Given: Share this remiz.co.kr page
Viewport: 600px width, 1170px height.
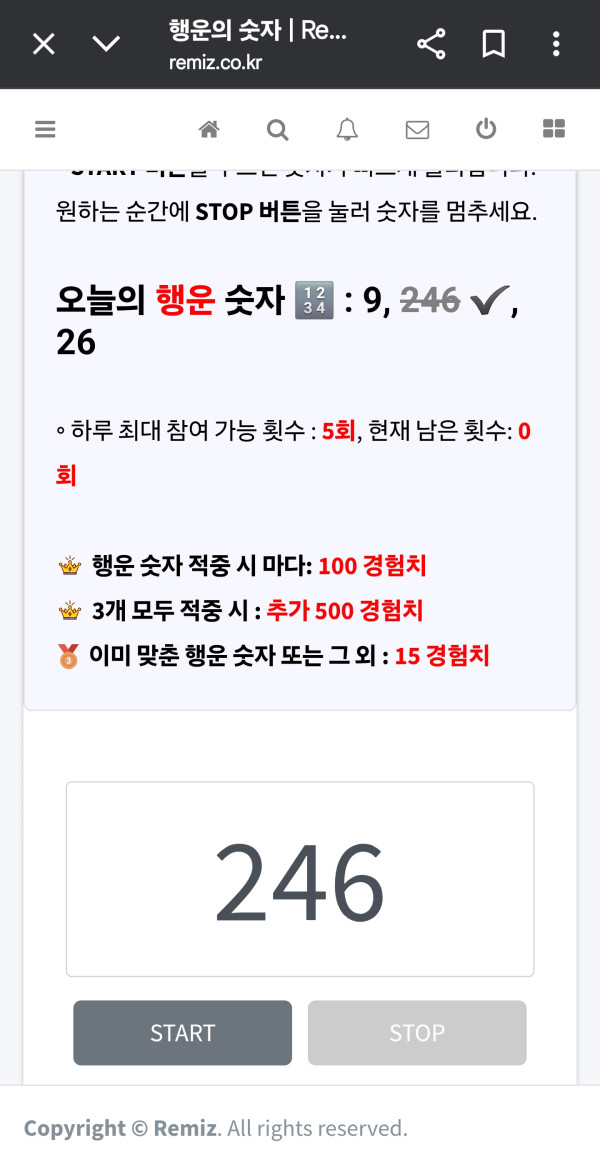Looking at the screenshot, I should click(431, 44).
